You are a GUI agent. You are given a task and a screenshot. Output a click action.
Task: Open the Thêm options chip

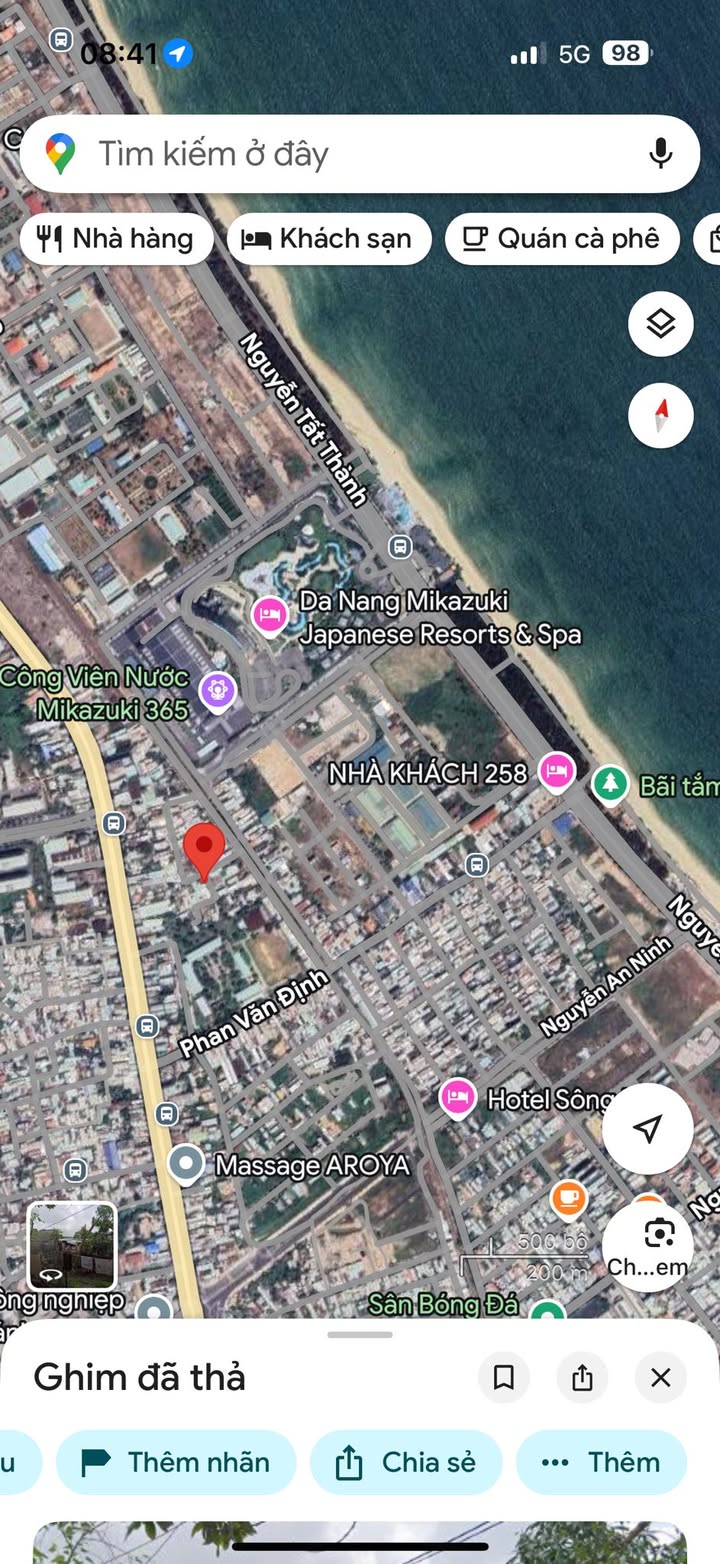[602, 1462]
